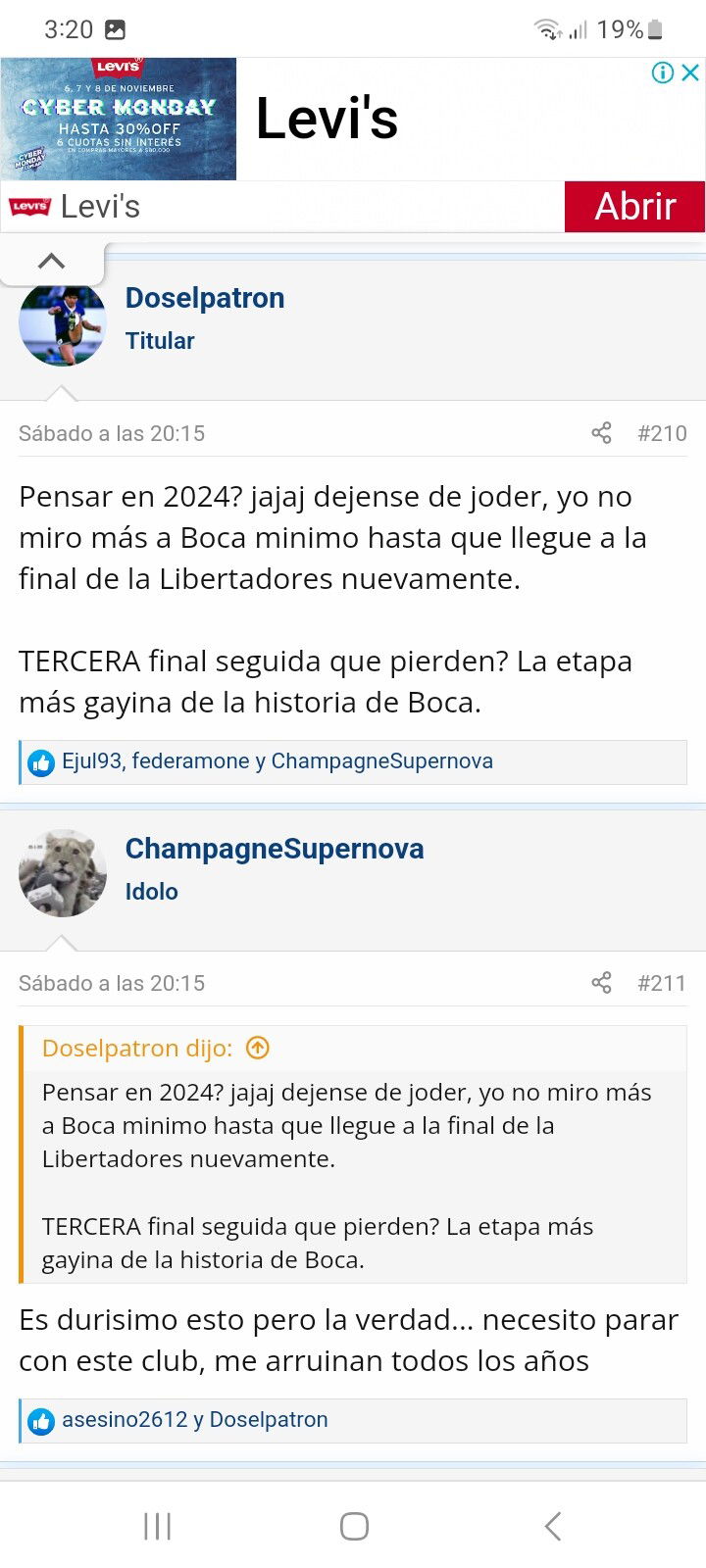View likes by asesino2612 y Doselpatron
This screenshot has width=706, height=1568.
click(x=195, y=1420)
